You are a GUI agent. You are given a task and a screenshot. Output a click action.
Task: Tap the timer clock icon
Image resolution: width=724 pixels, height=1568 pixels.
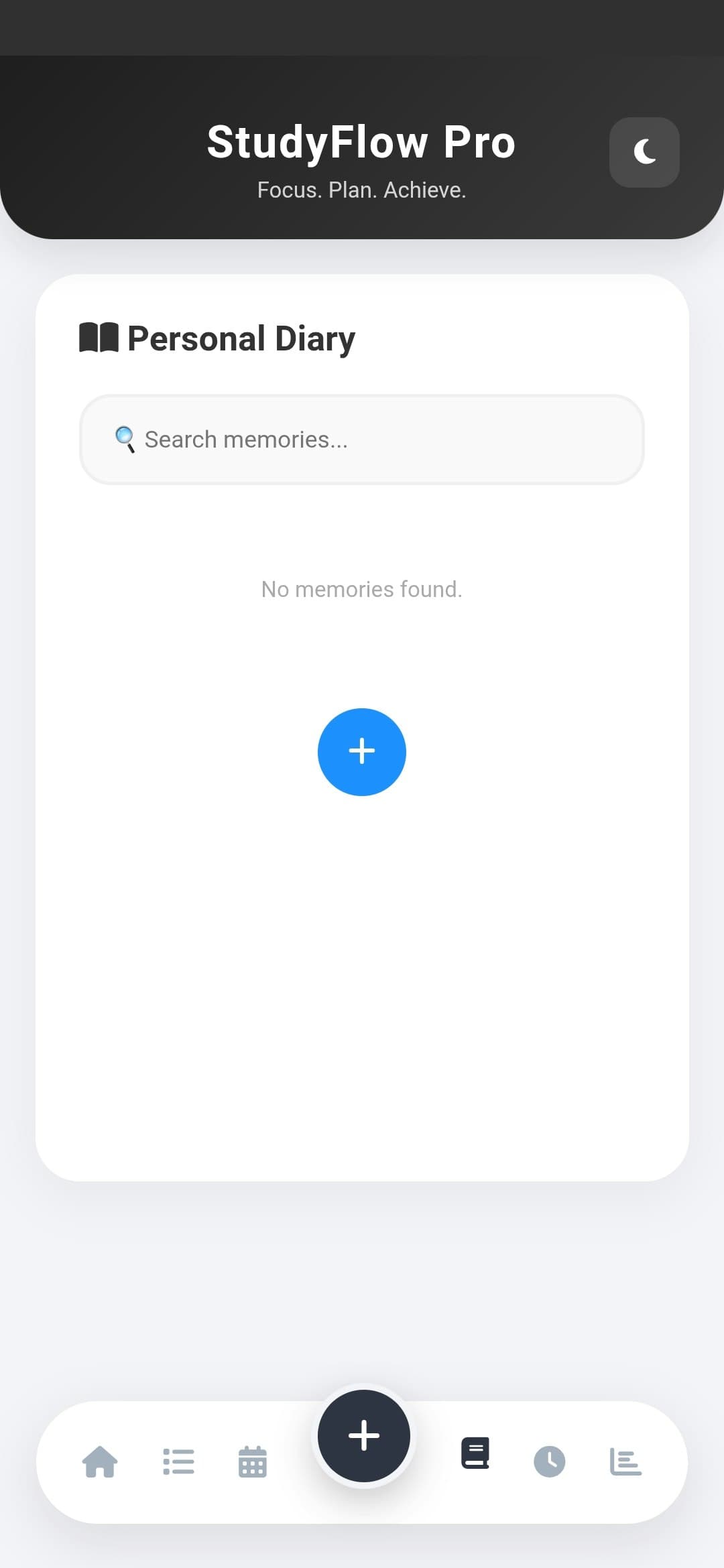[549, 1462]
